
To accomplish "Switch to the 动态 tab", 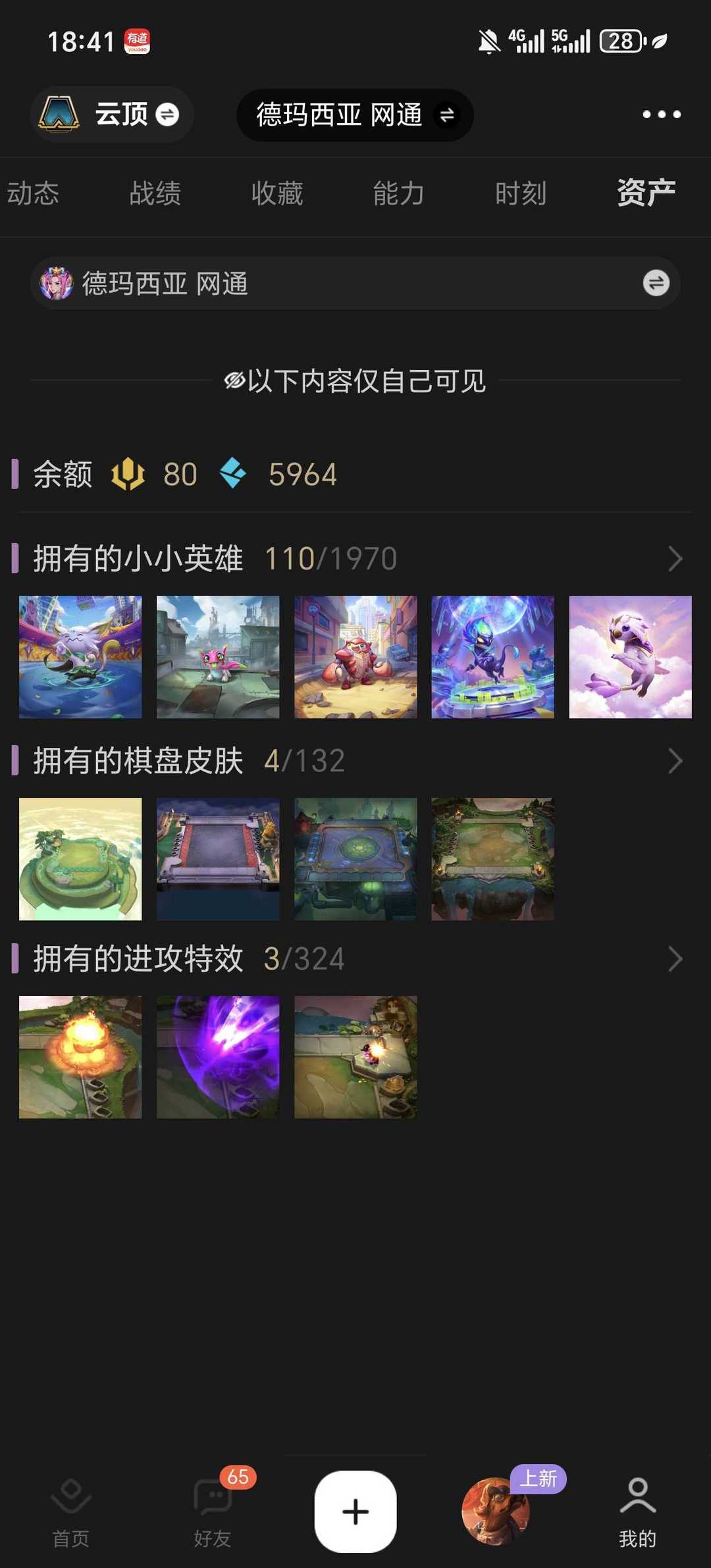I will tap(33, 194).
